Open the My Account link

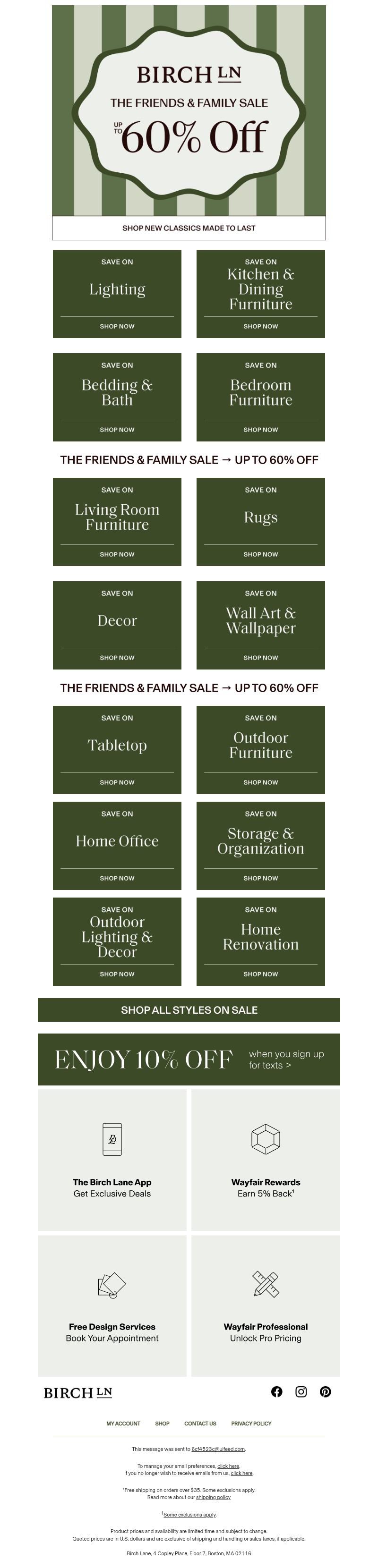(x=123, y=1424)
